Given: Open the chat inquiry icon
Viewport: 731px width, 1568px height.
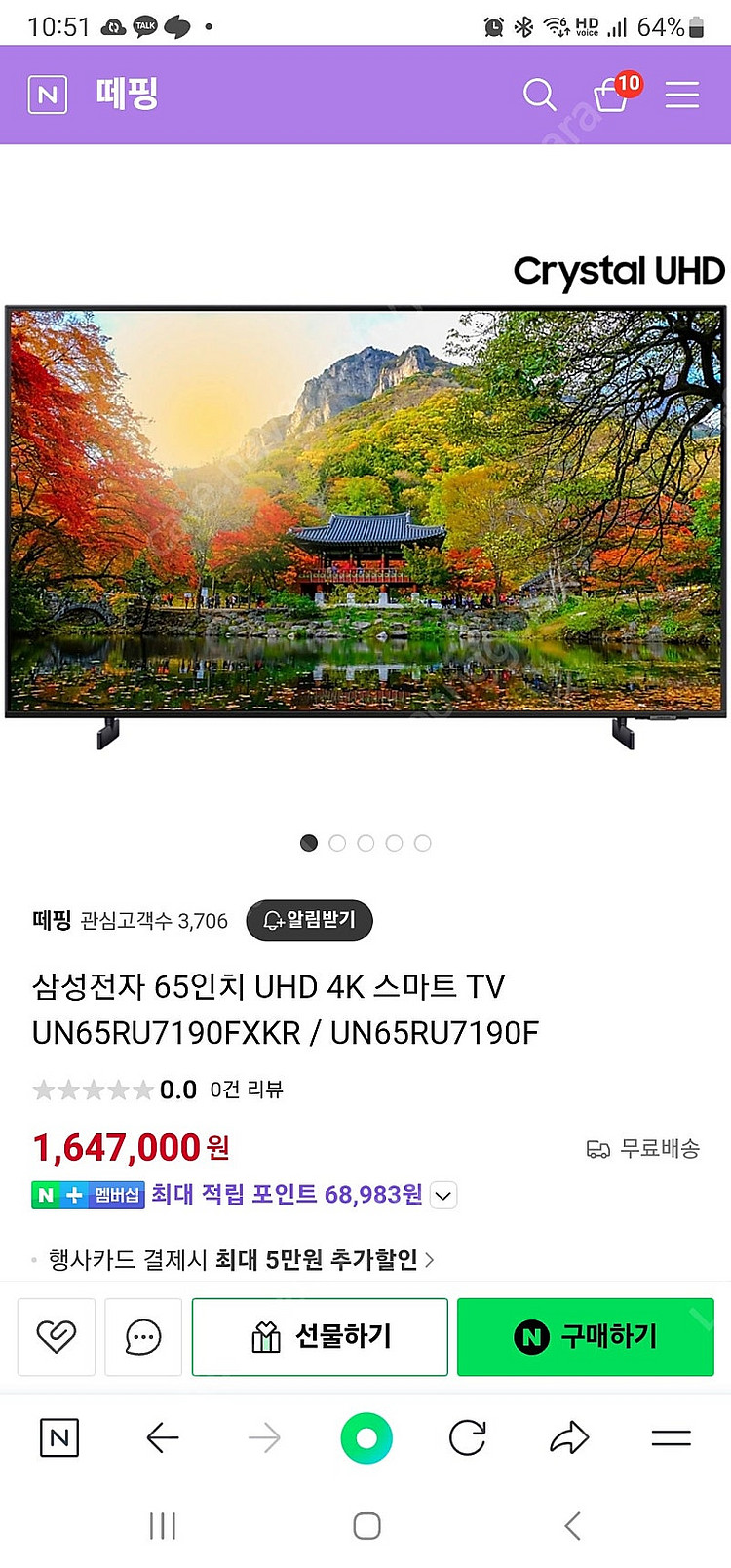Looking at the screenshot, I should coord(143,1336).
